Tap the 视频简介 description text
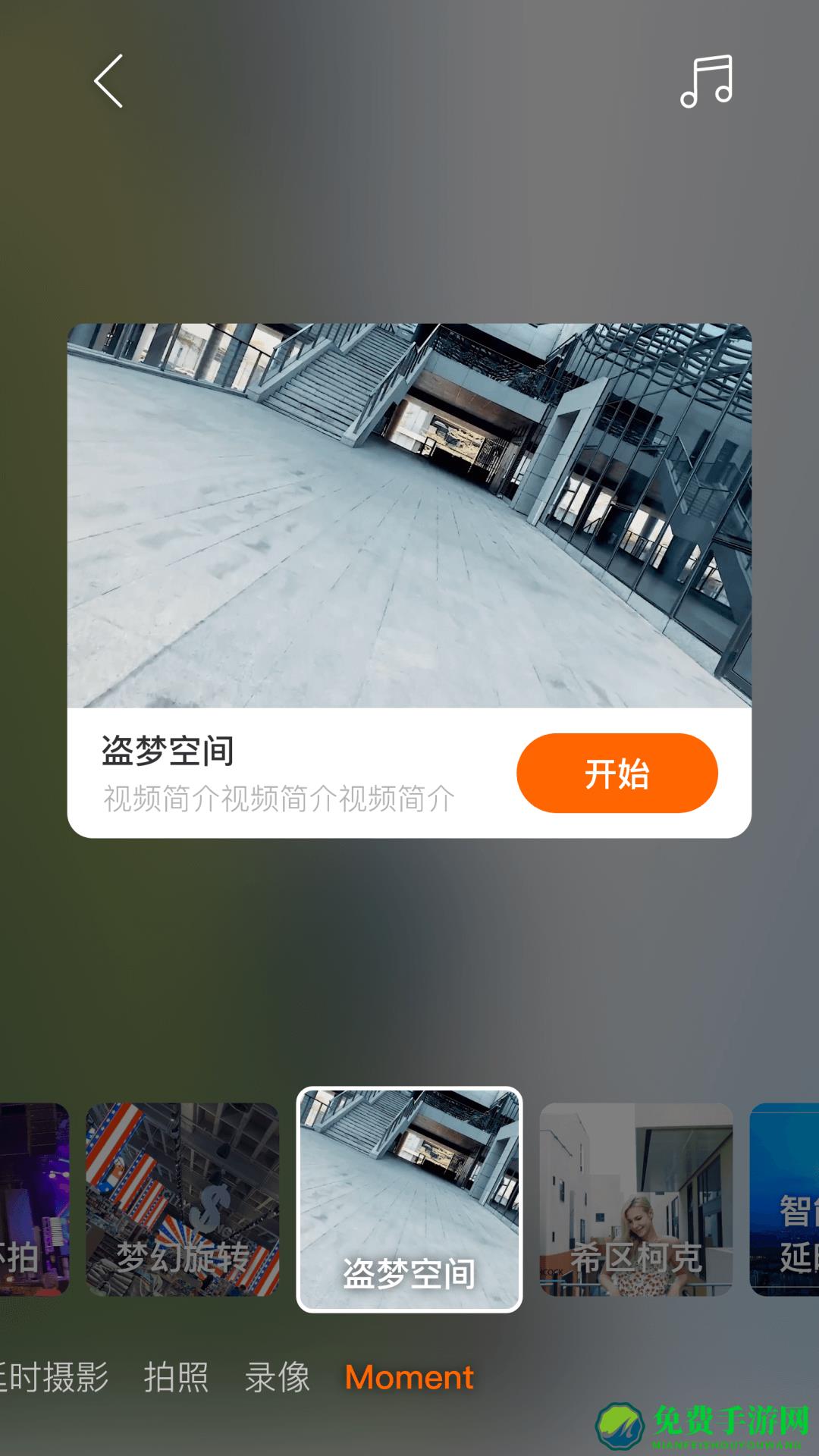The height and width of the screenshot is (1456, 819). click(277, 798)
